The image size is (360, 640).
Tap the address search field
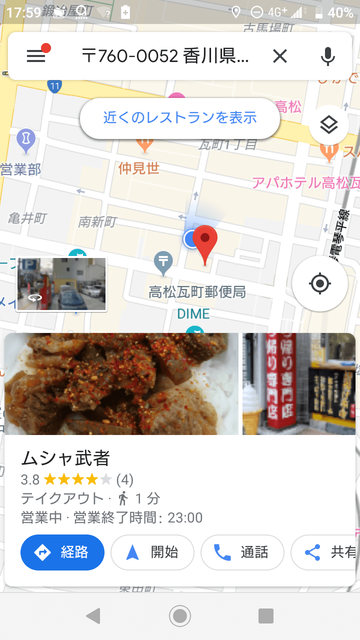tap(165, 56)
